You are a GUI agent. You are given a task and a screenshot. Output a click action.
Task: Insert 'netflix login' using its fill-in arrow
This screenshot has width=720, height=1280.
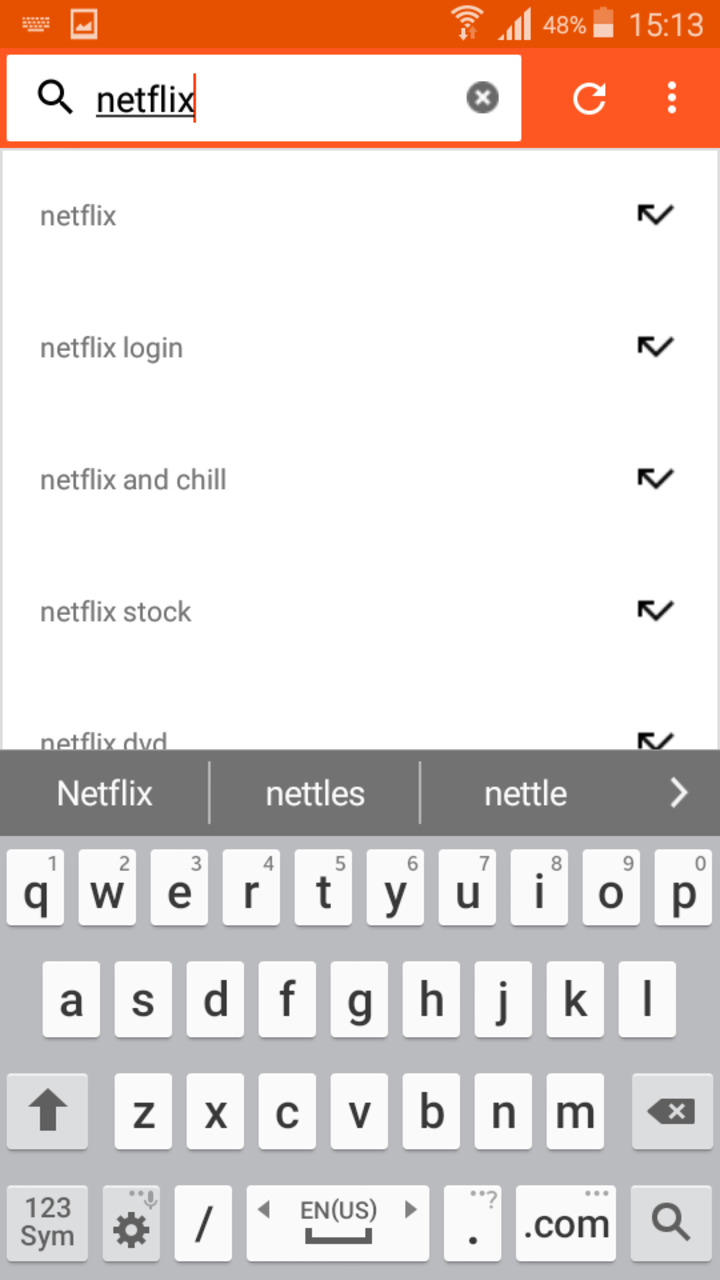(655, 346)
